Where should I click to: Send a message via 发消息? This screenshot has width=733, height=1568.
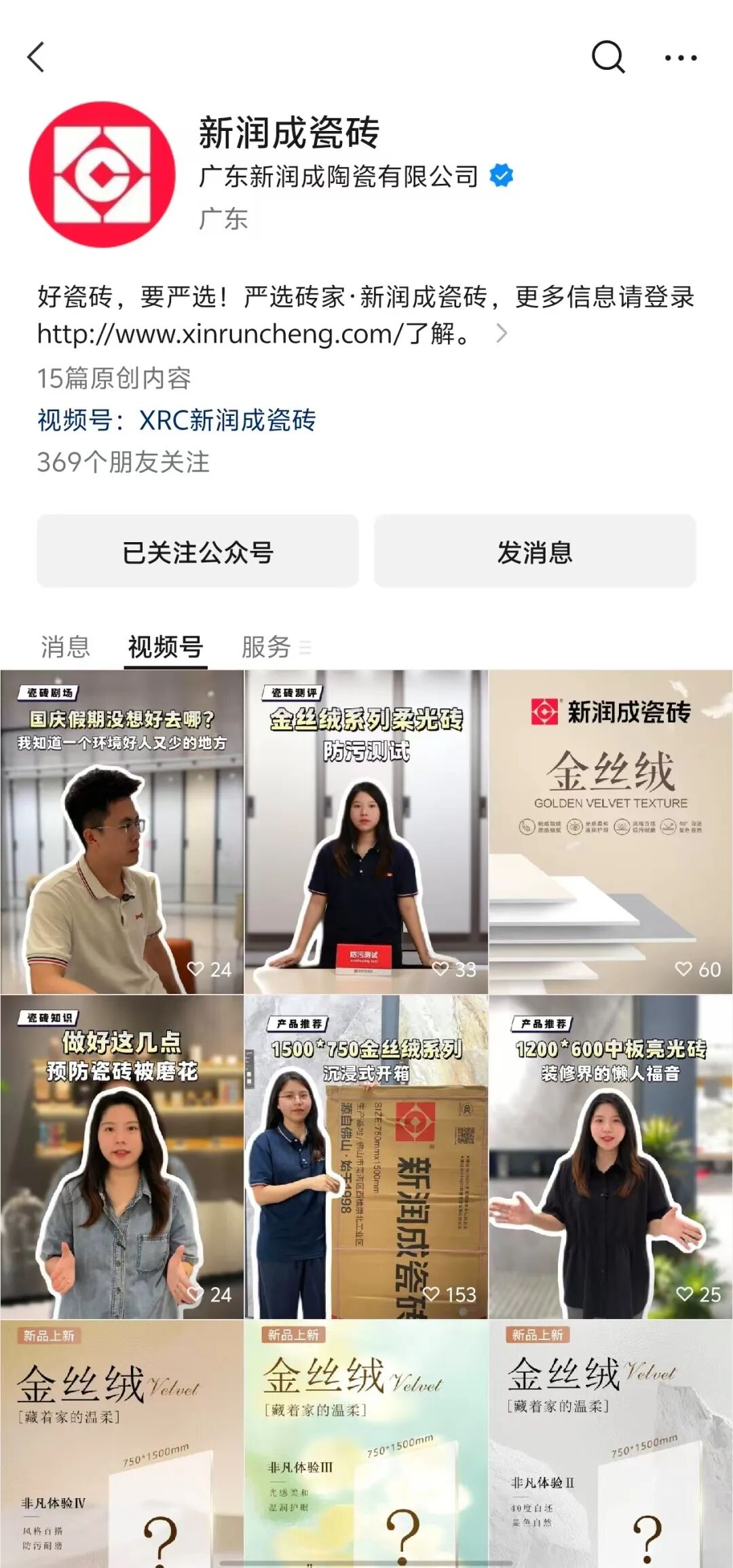pos(535,551)
